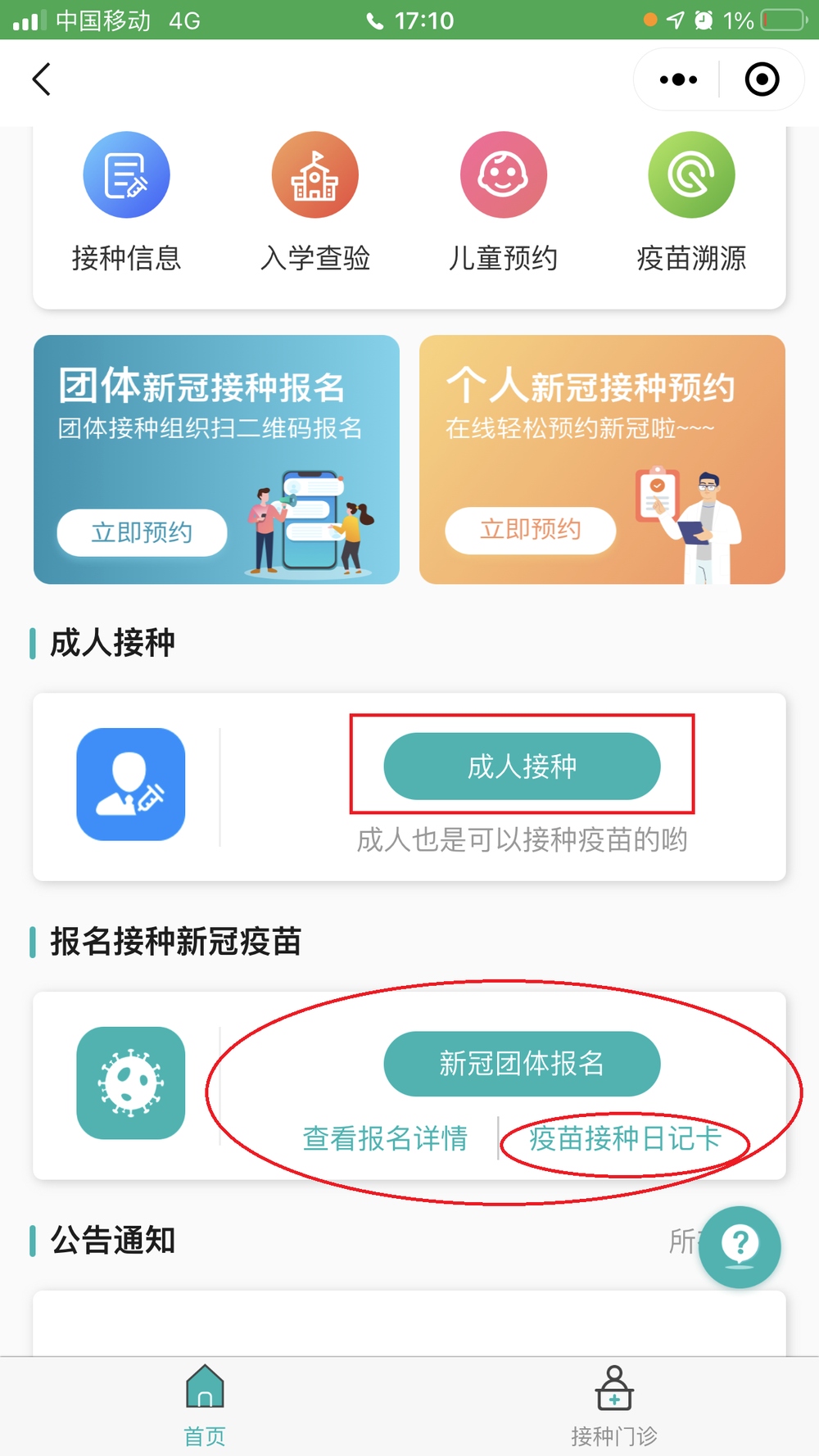Screen dimensions: 819x1456
Task: Open the floating help question mark button
Action: tap(740, 1246)
